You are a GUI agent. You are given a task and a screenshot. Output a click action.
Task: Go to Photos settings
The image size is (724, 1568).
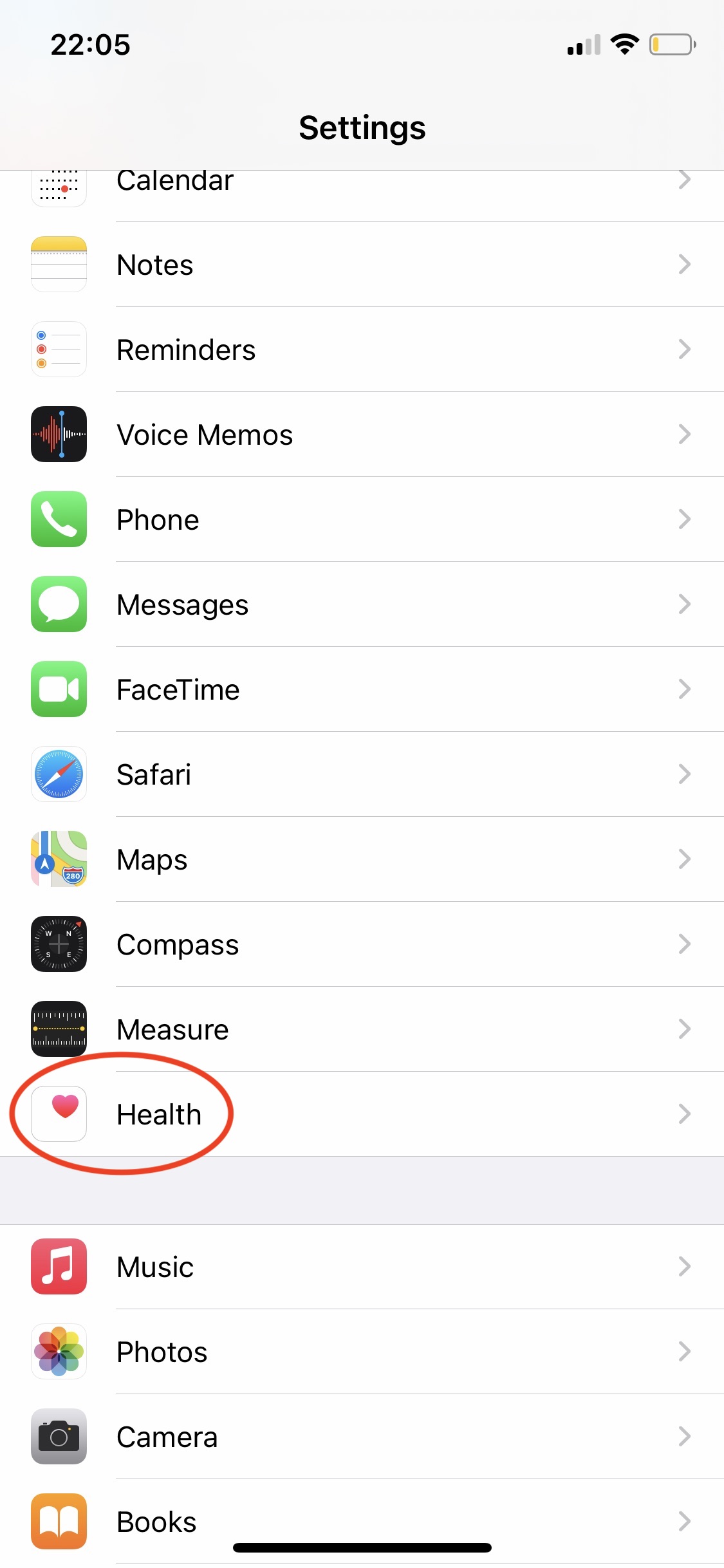tap(362, 1352)
